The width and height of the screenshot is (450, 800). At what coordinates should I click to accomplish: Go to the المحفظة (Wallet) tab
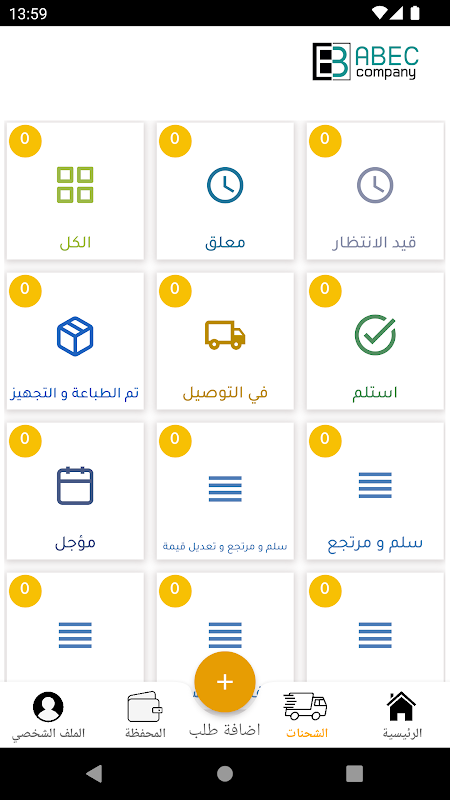click(145, 715)
